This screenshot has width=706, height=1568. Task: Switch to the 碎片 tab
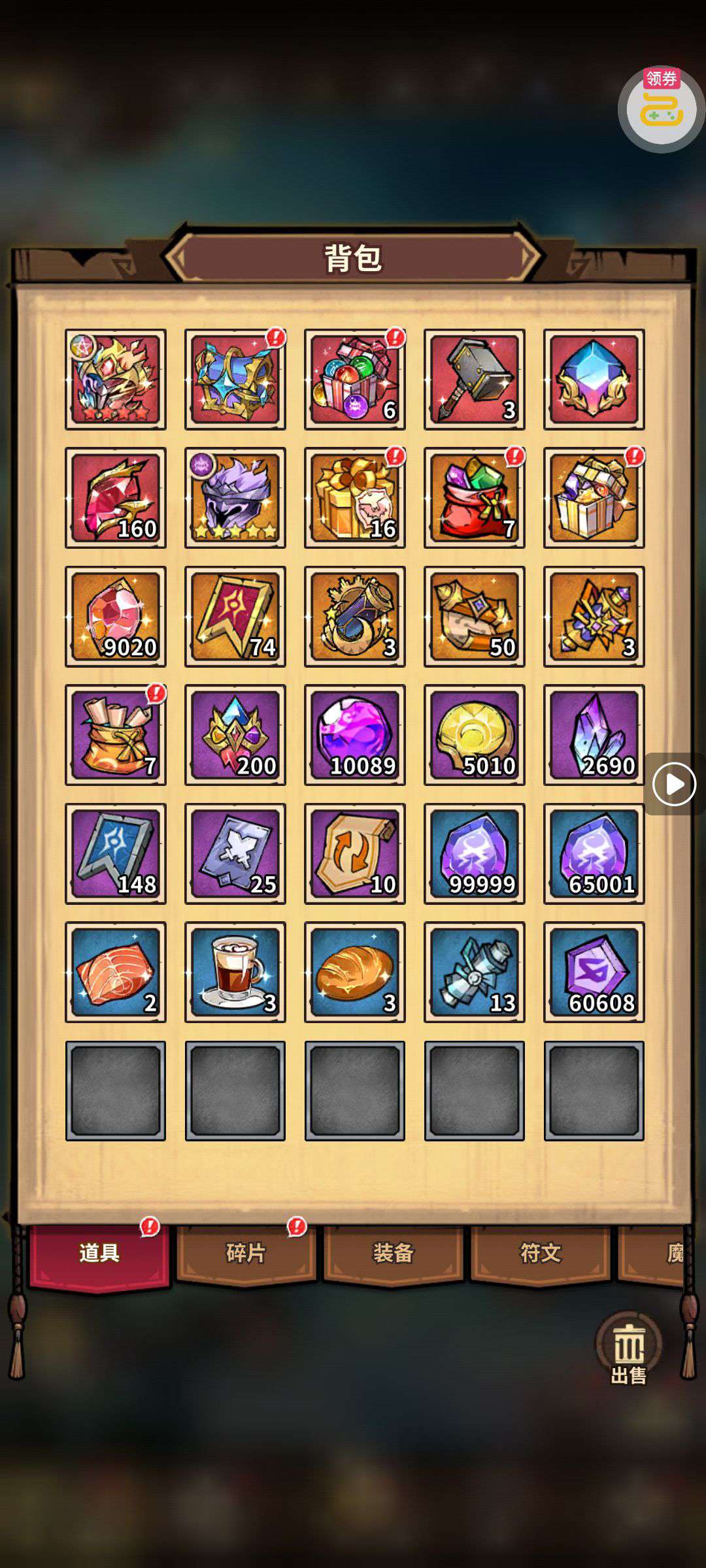pyautogui.click(x=246, y=1252)
